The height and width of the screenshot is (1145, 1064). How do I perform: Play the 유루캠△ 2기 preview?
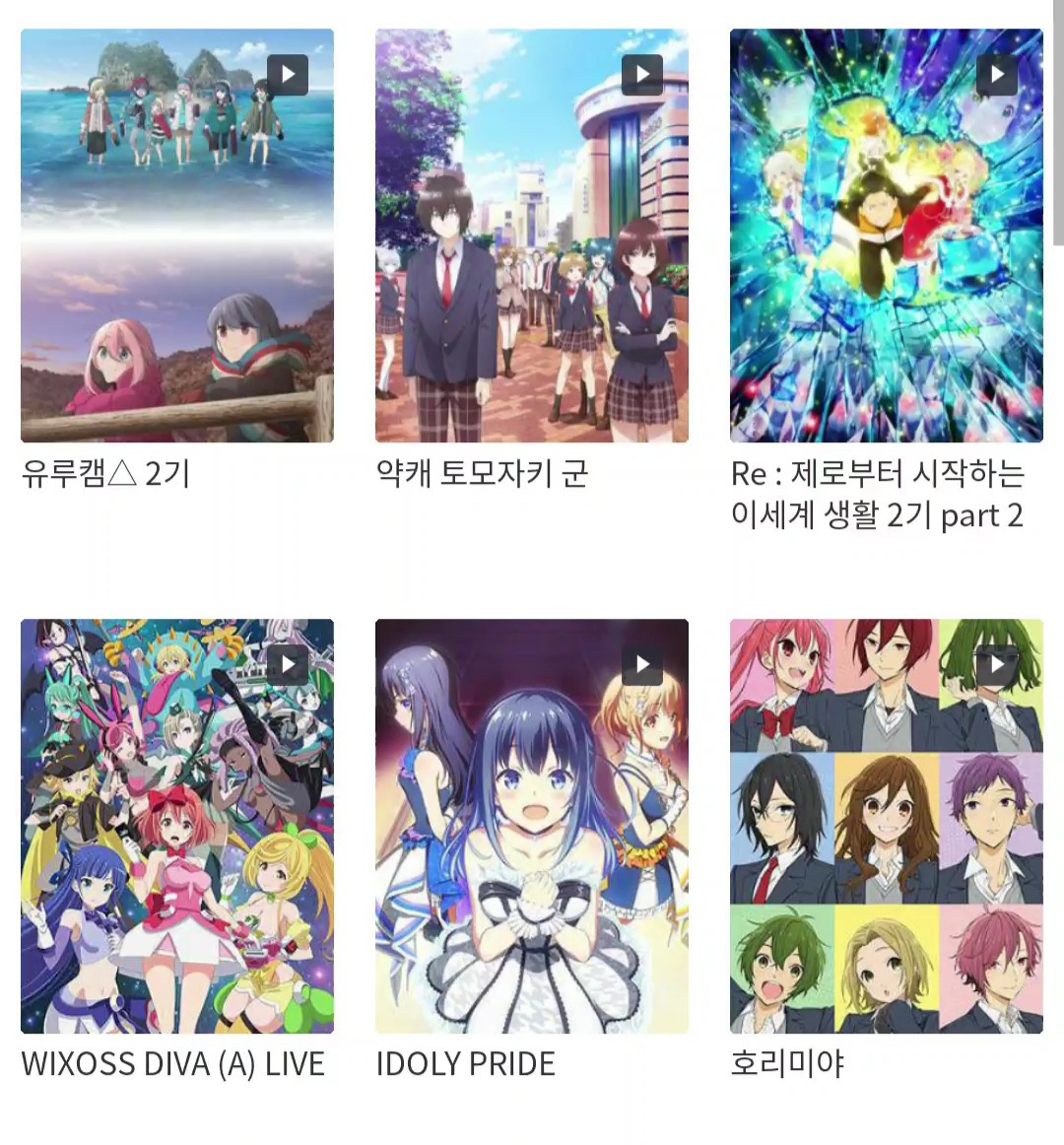pos(288,75)
